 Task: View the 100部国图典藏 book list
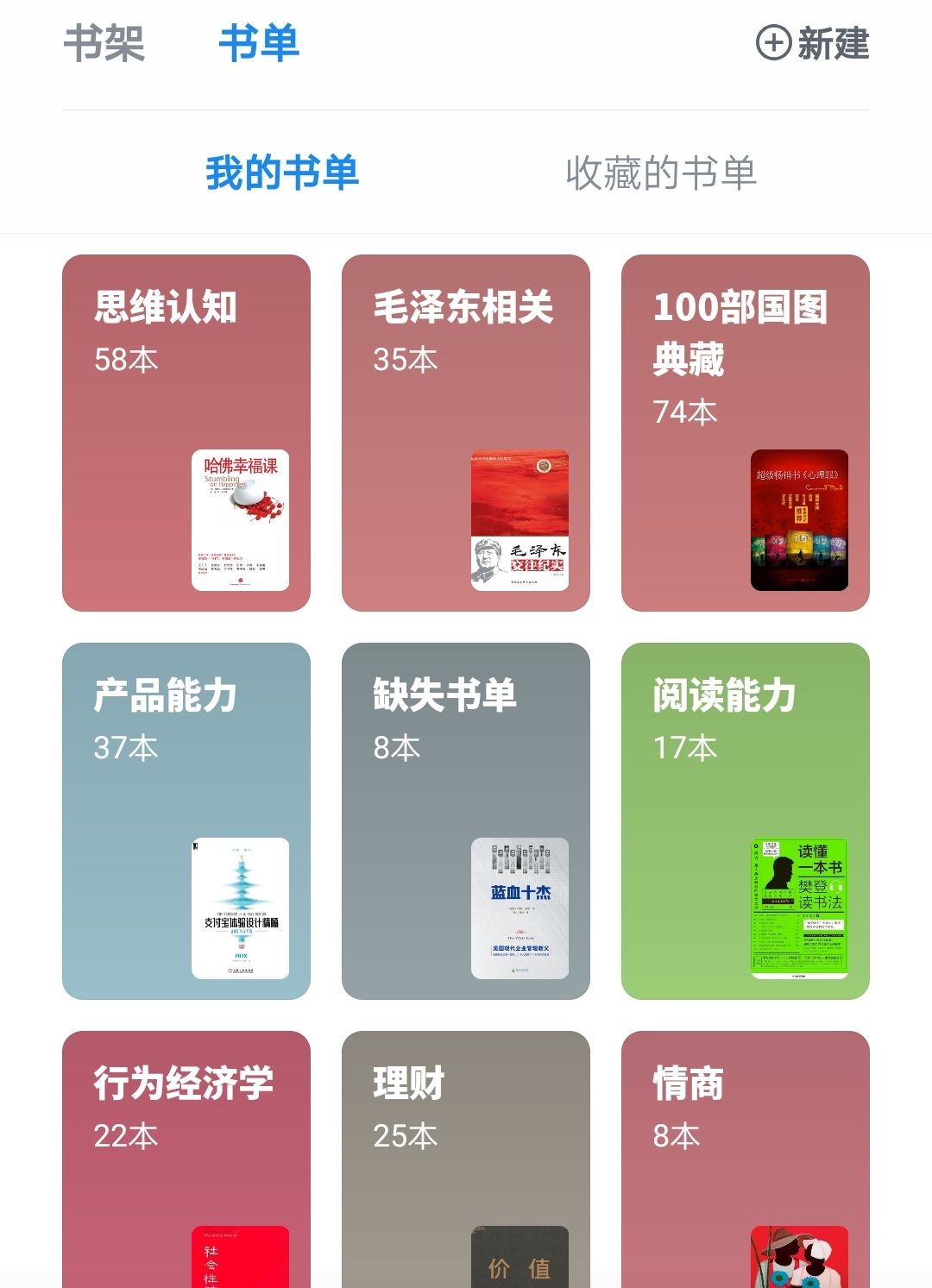coord(746,432)
